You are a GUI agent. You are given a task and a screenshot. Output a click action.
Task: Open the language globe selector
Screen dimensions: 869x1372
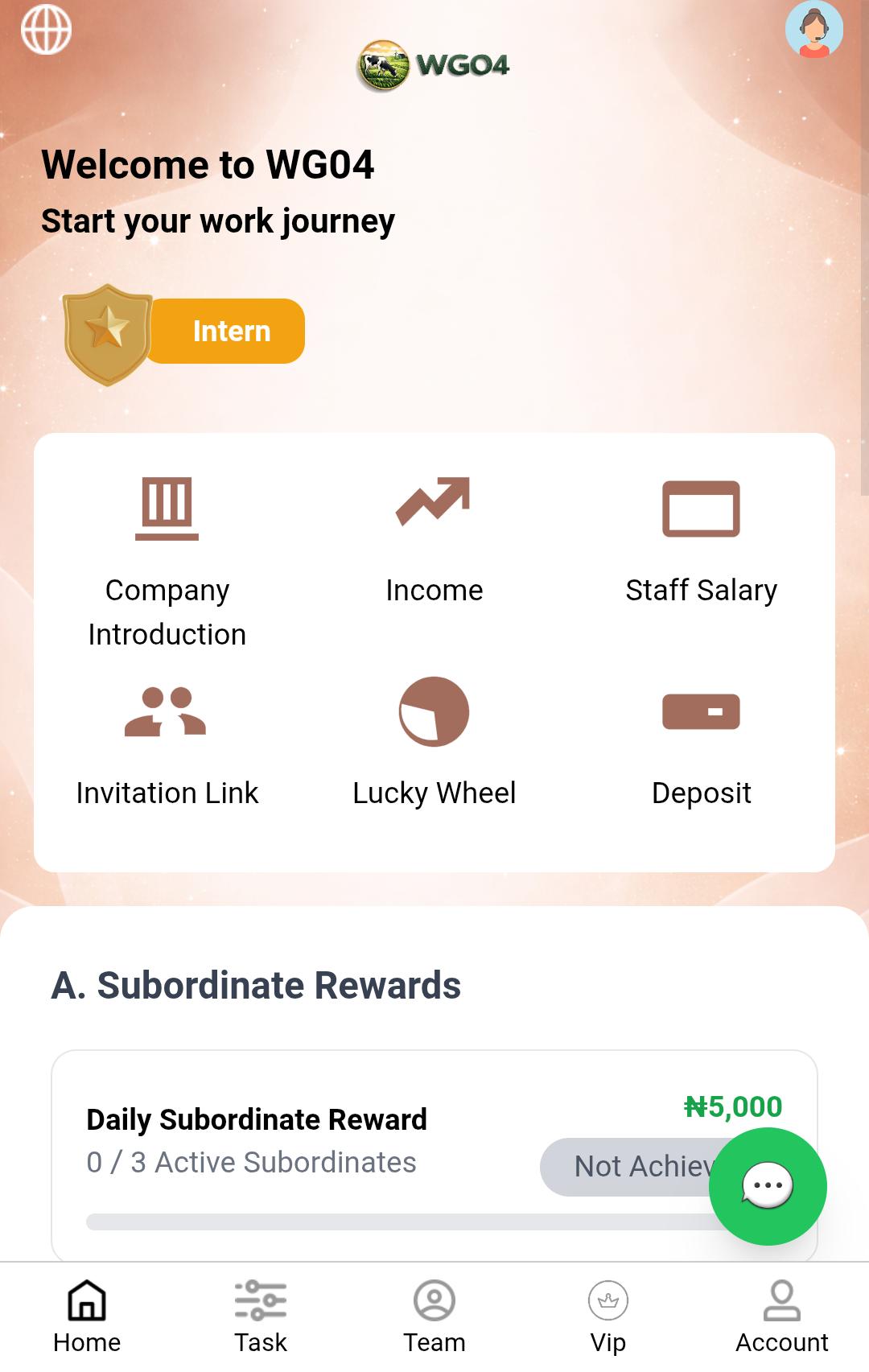[x=46, y=29]
